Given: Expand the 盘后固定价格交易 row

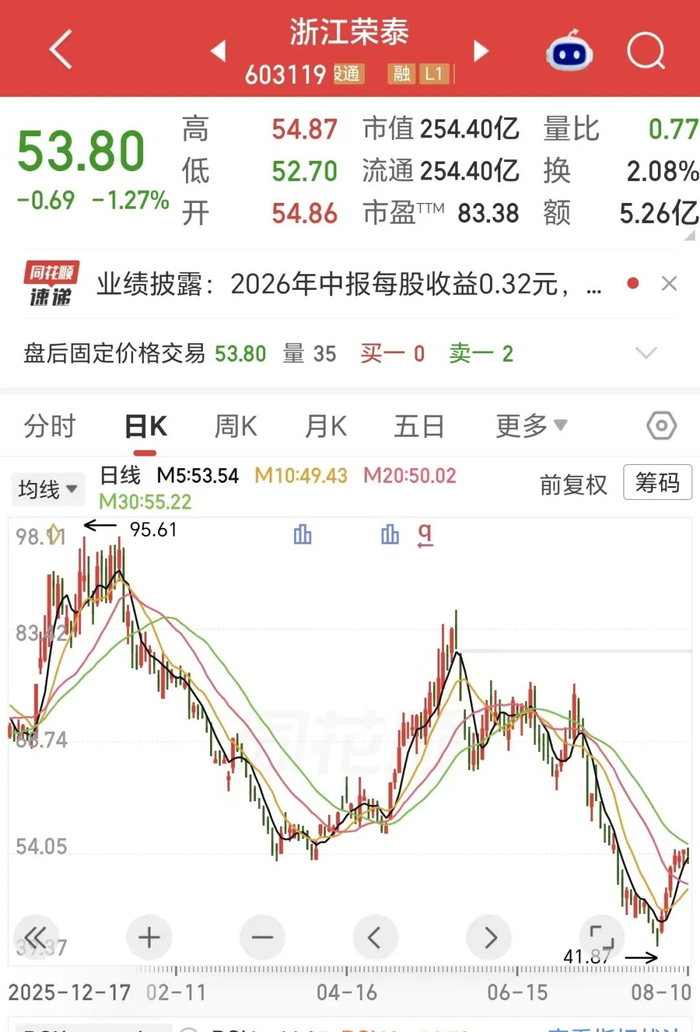Looking at the screenshot, I should [646, 353].
